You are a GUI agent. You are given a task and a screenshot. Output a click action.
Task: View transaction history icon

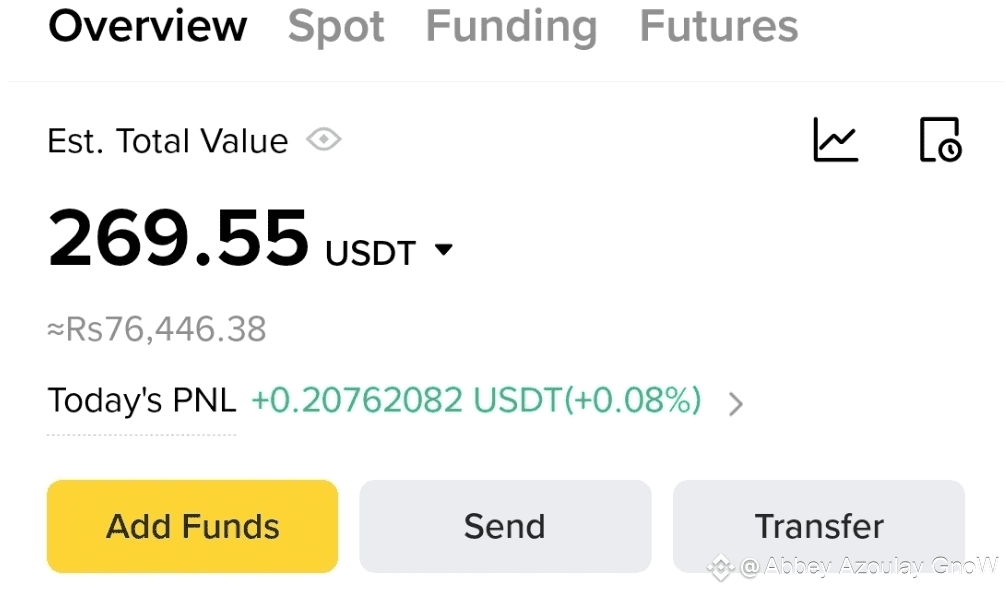940,140
